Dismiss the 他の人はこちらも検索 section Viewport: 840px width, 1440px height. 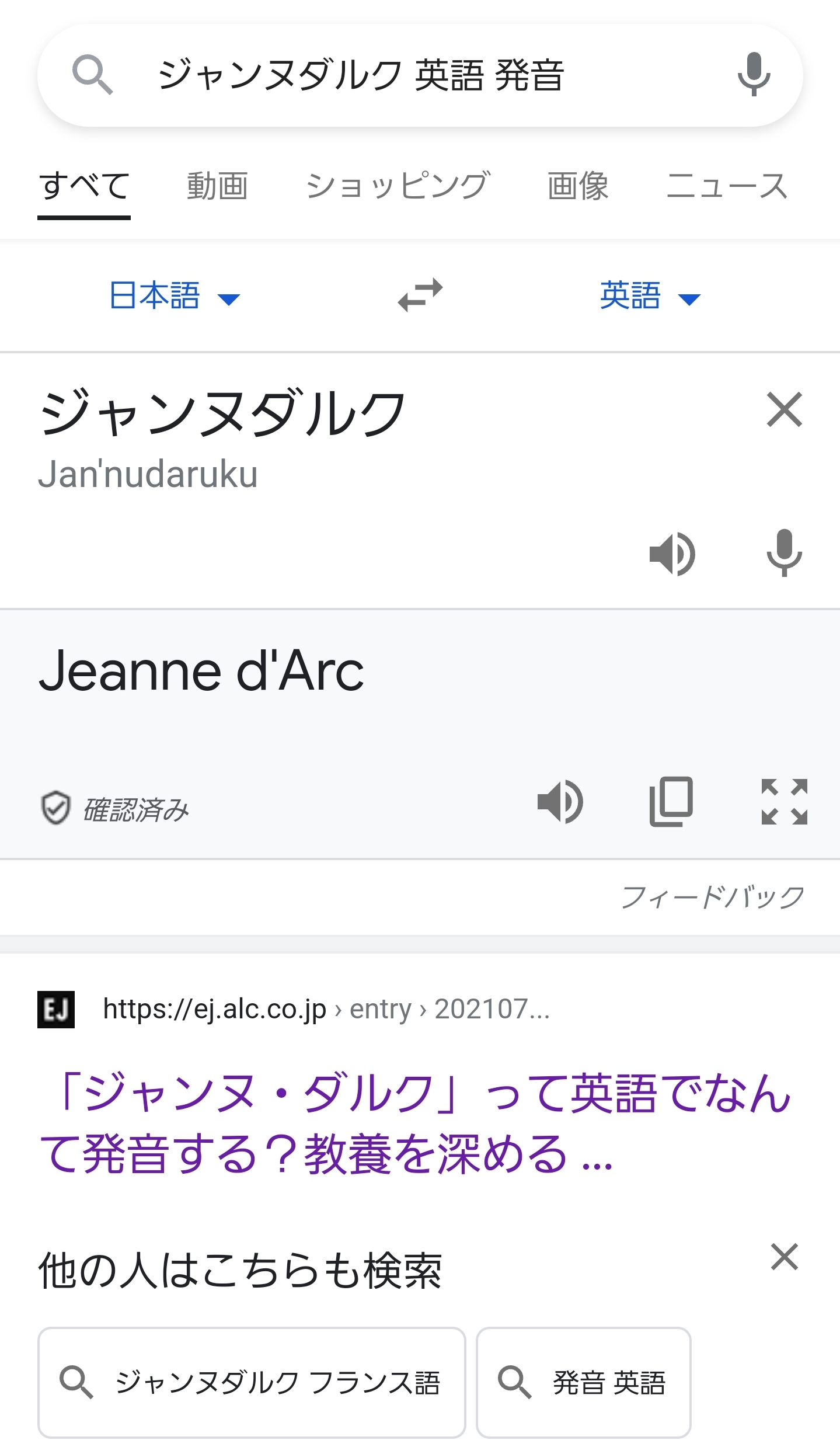pyautogui.click(x=784, y=1257)
